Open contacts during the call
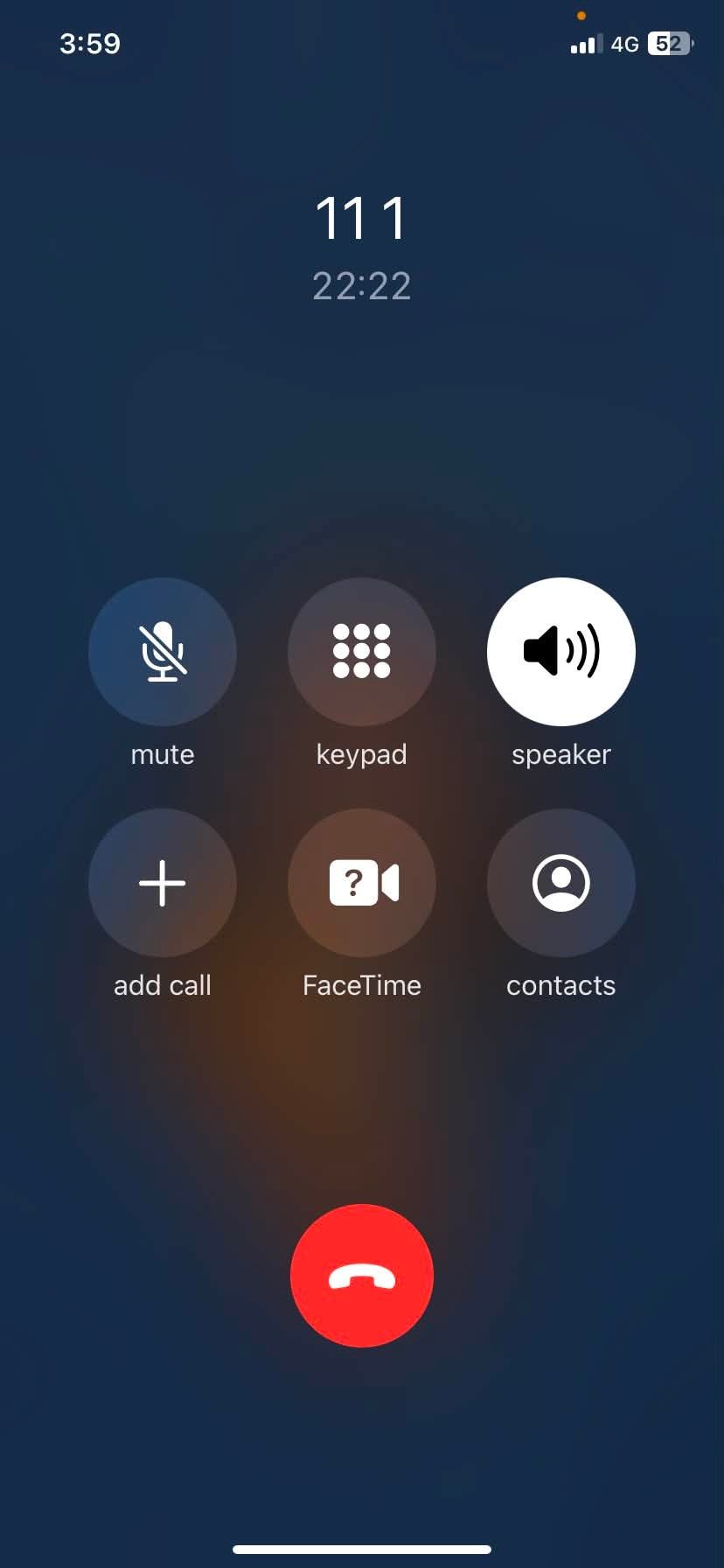The image size is (724, 1568). 561,883
